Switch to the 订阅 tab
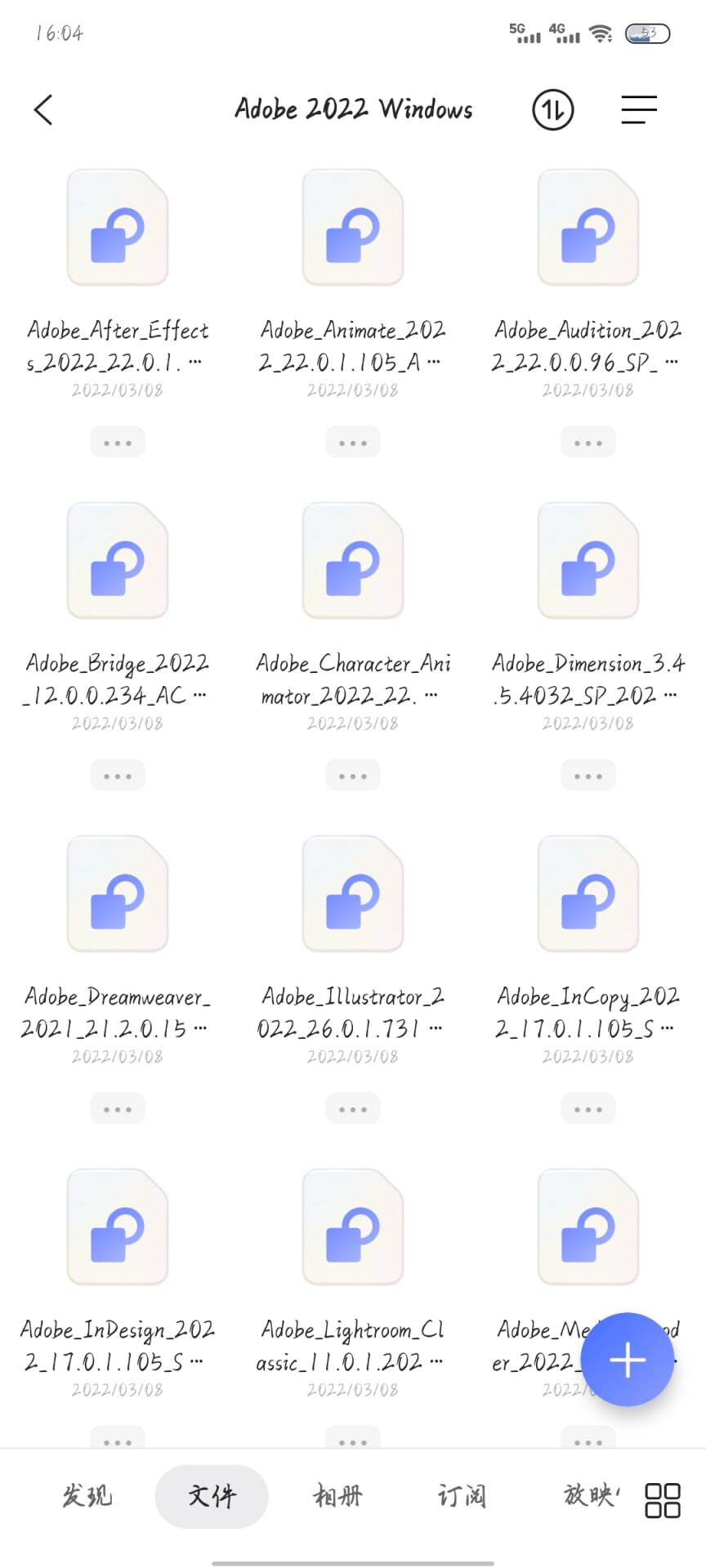The width and height of the screenshot is (706, 1568). click(462, 1496)
